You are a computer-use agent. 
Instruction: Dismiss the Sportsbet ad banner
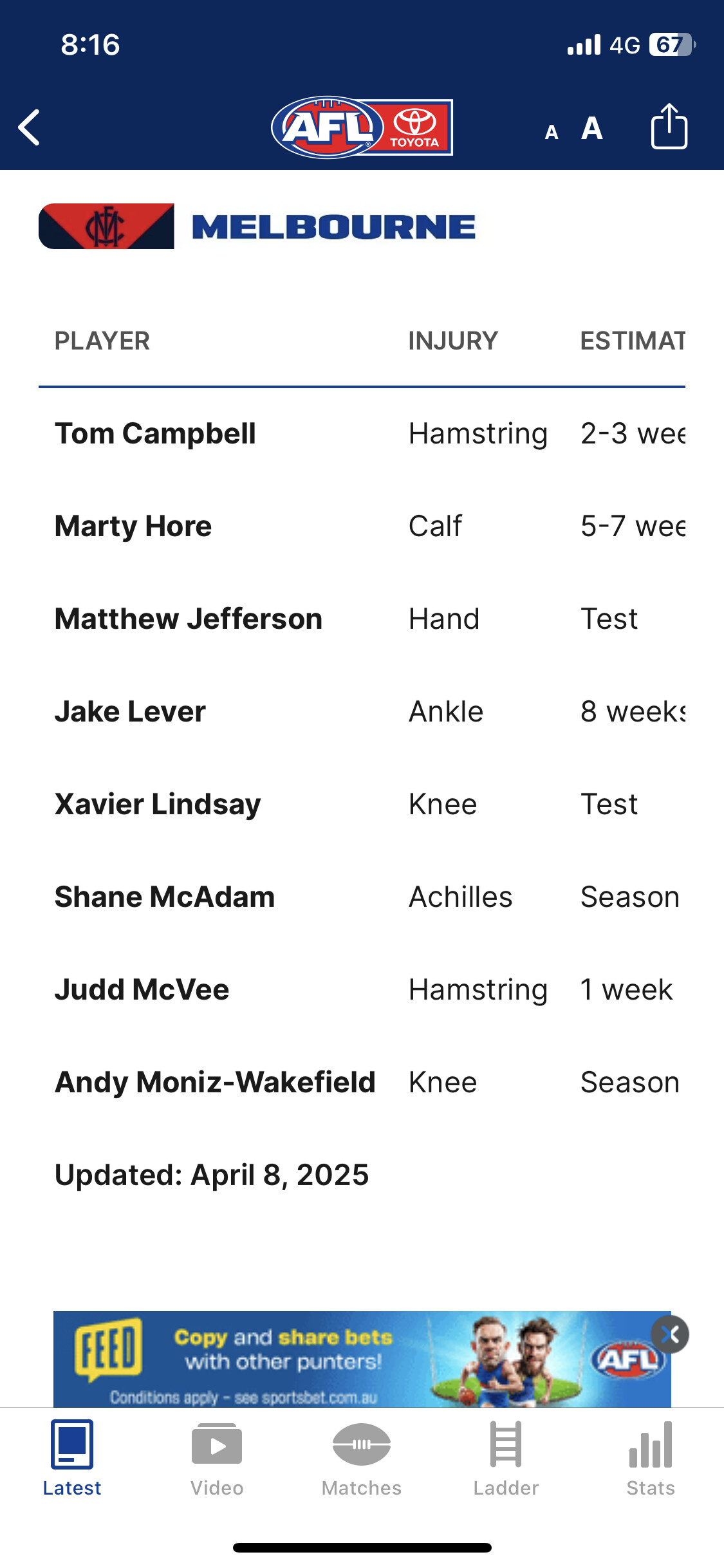(x=670, y=1334)
